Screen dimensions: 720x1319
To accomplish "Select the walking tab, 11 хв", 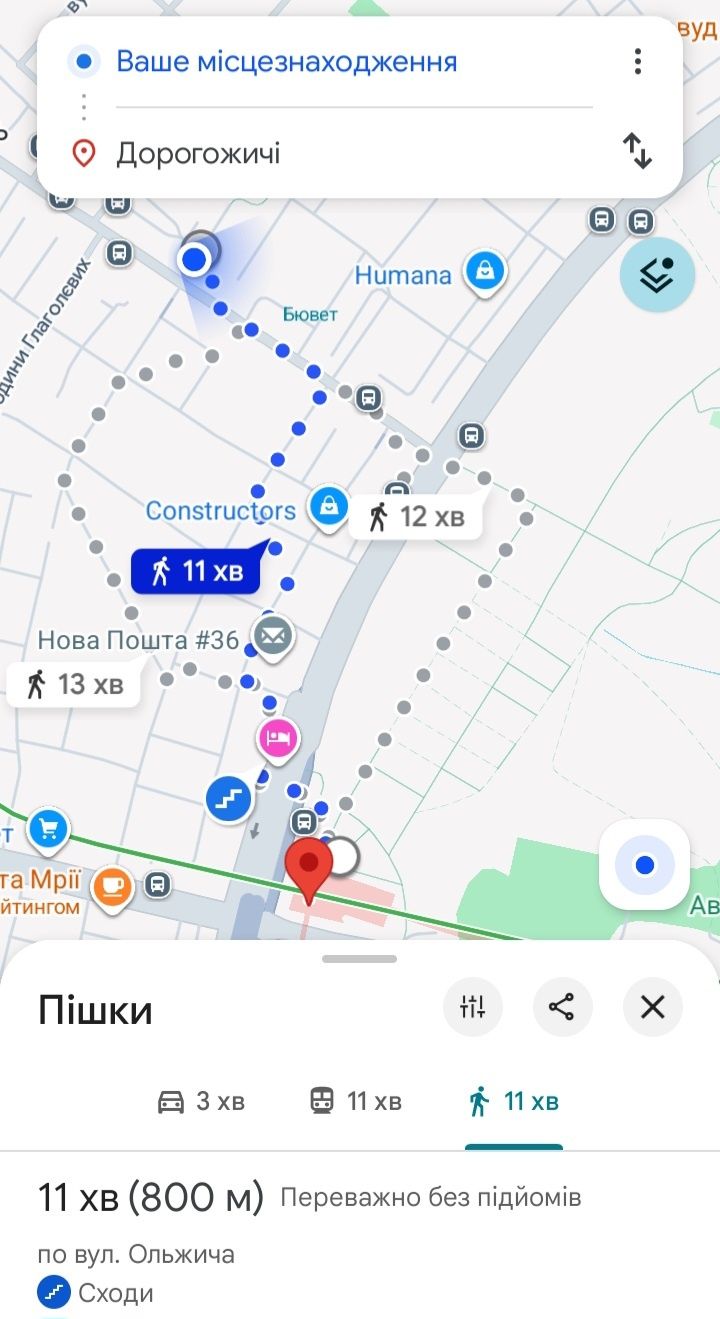I will [513, 1102].
